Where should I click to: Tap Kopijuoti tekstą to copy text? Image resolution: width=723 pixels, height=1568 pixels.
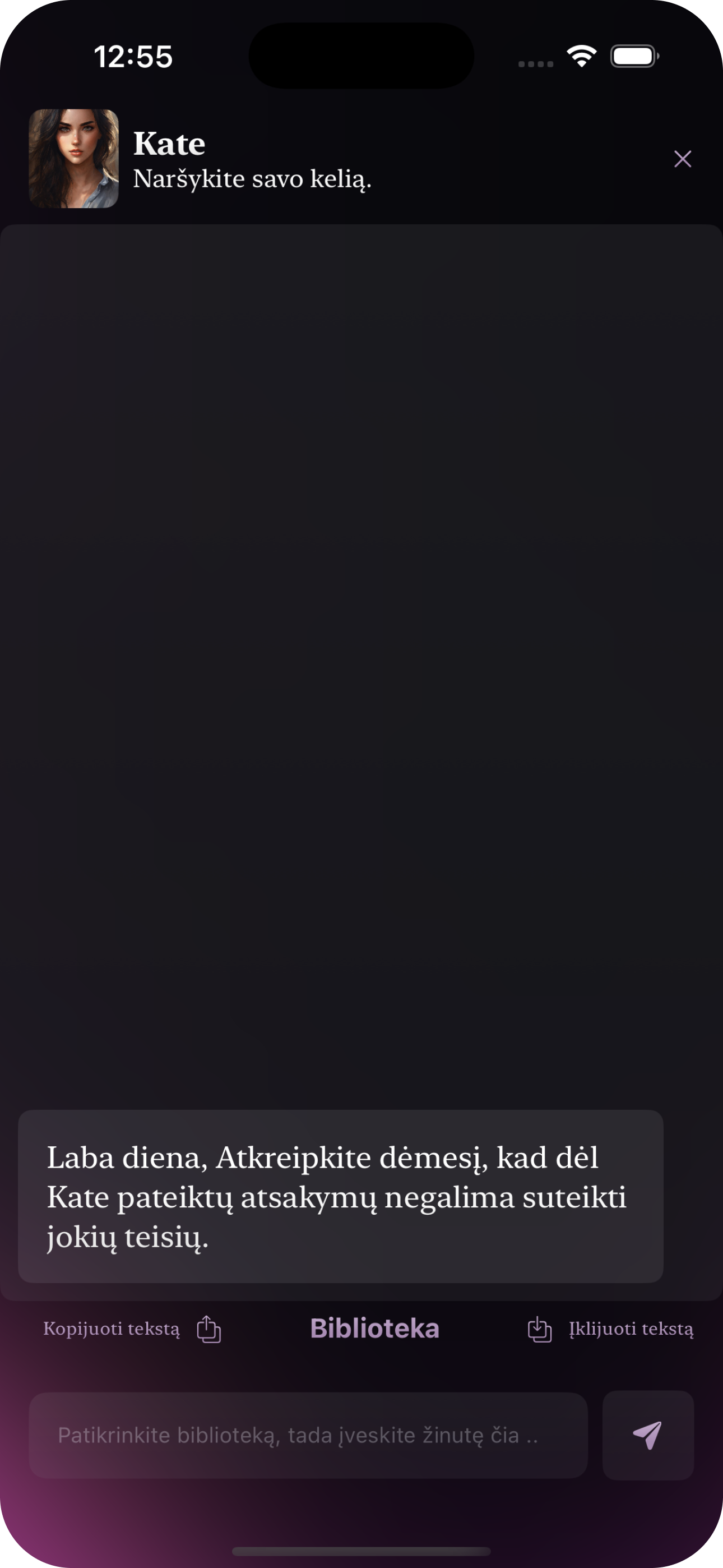pyautogui.click(x=132, y=1329)
